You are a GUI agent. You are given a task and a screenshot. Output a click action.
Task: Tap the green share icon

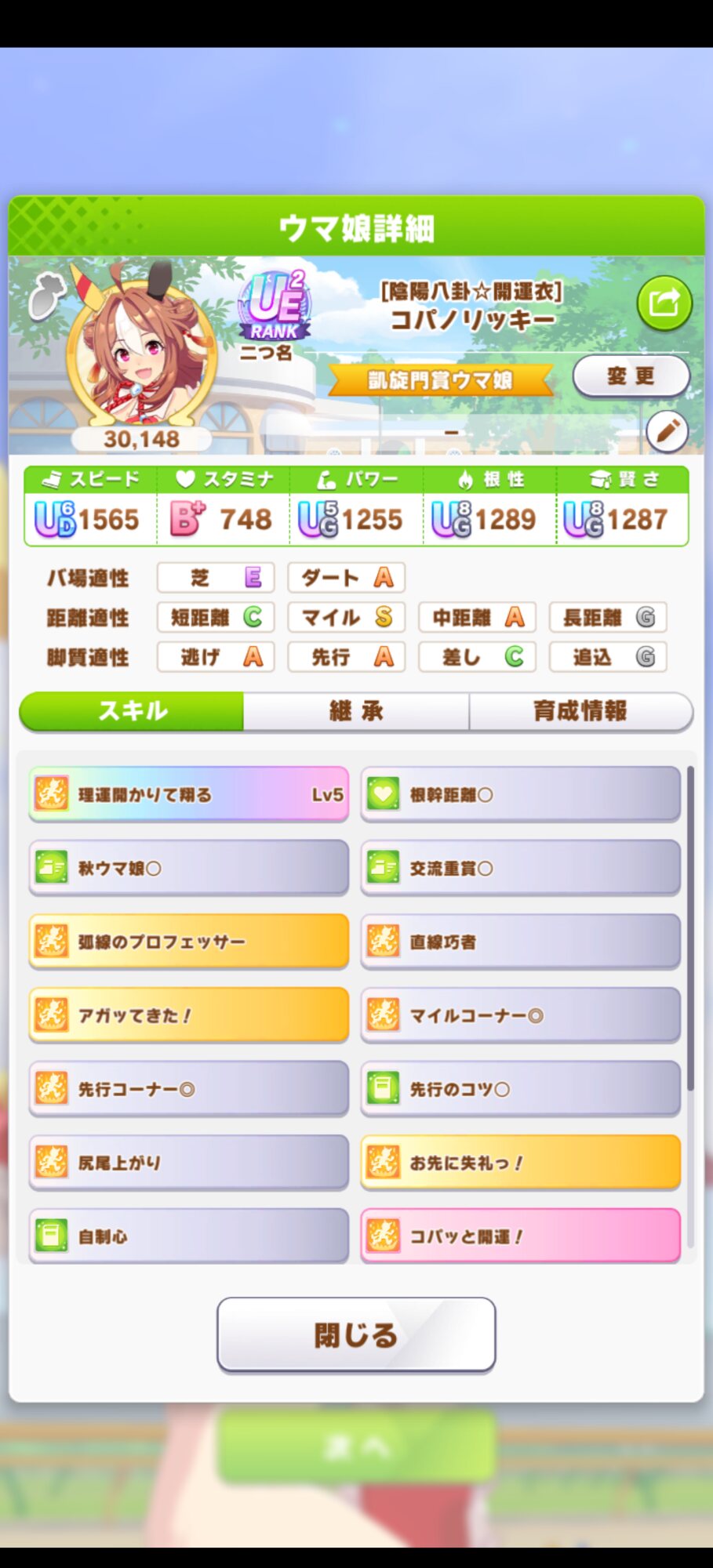tap(664, 303)
